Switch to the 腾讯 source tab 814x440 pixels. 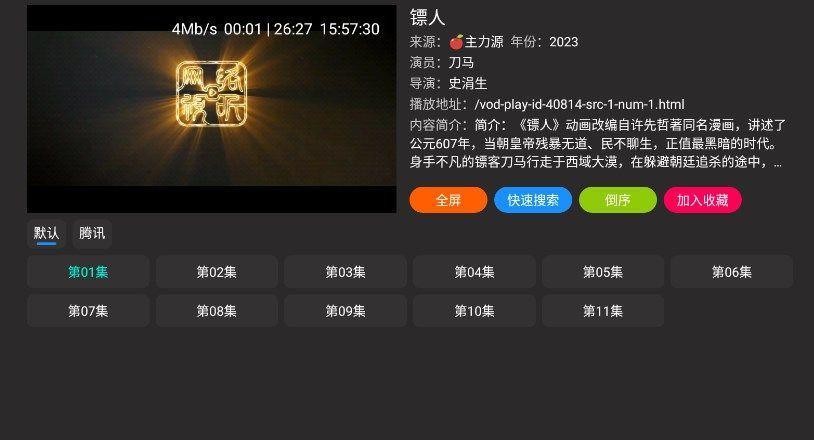tap(92, 233)
